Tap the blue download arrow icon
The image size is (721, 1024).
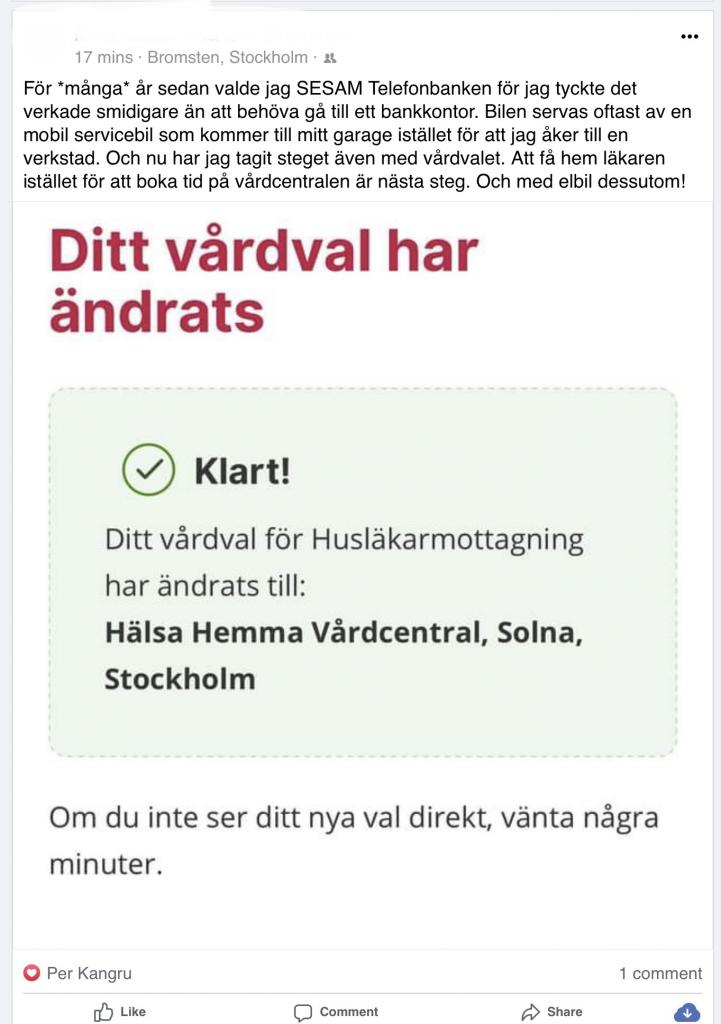pyautogui.click(x=687, y=1012)
